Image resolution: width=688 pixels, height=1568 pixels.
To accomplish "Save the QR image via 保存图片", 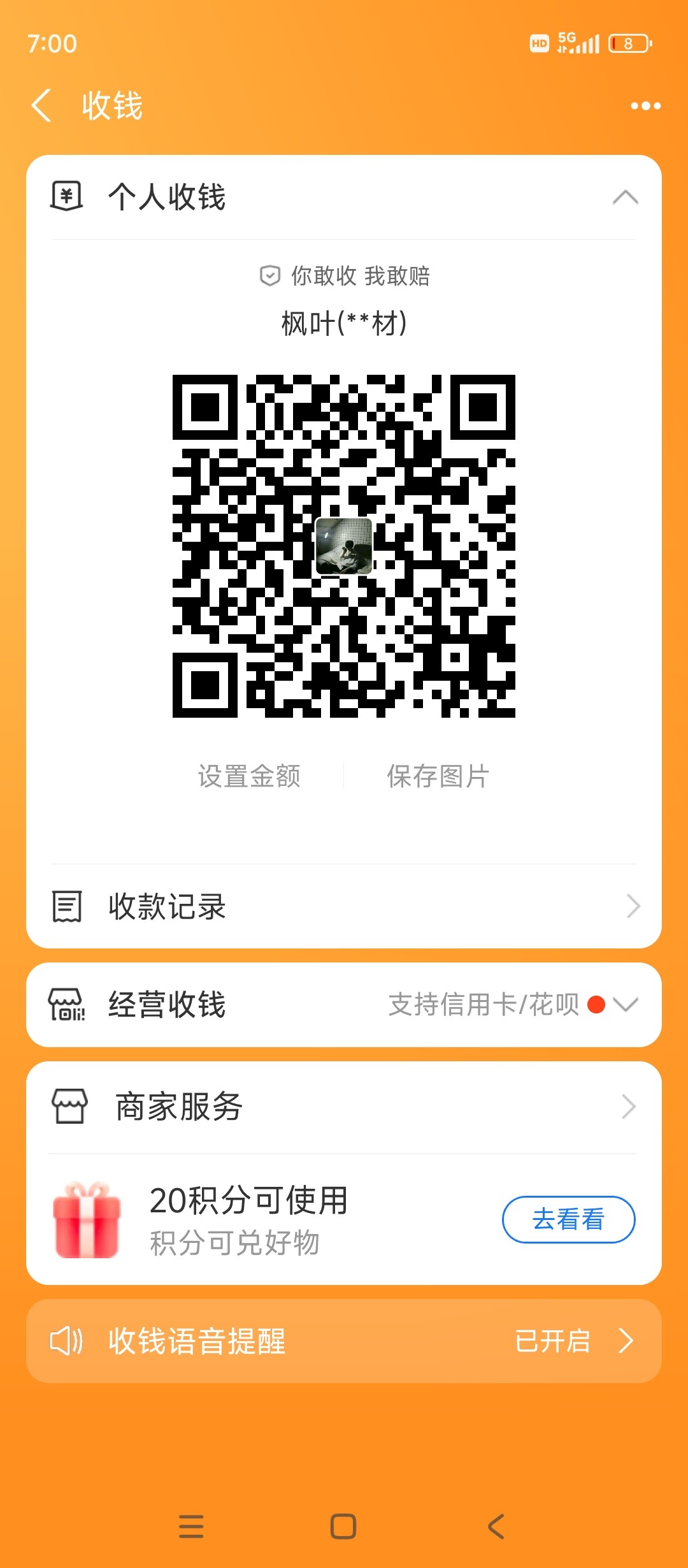I will (438, 776).
